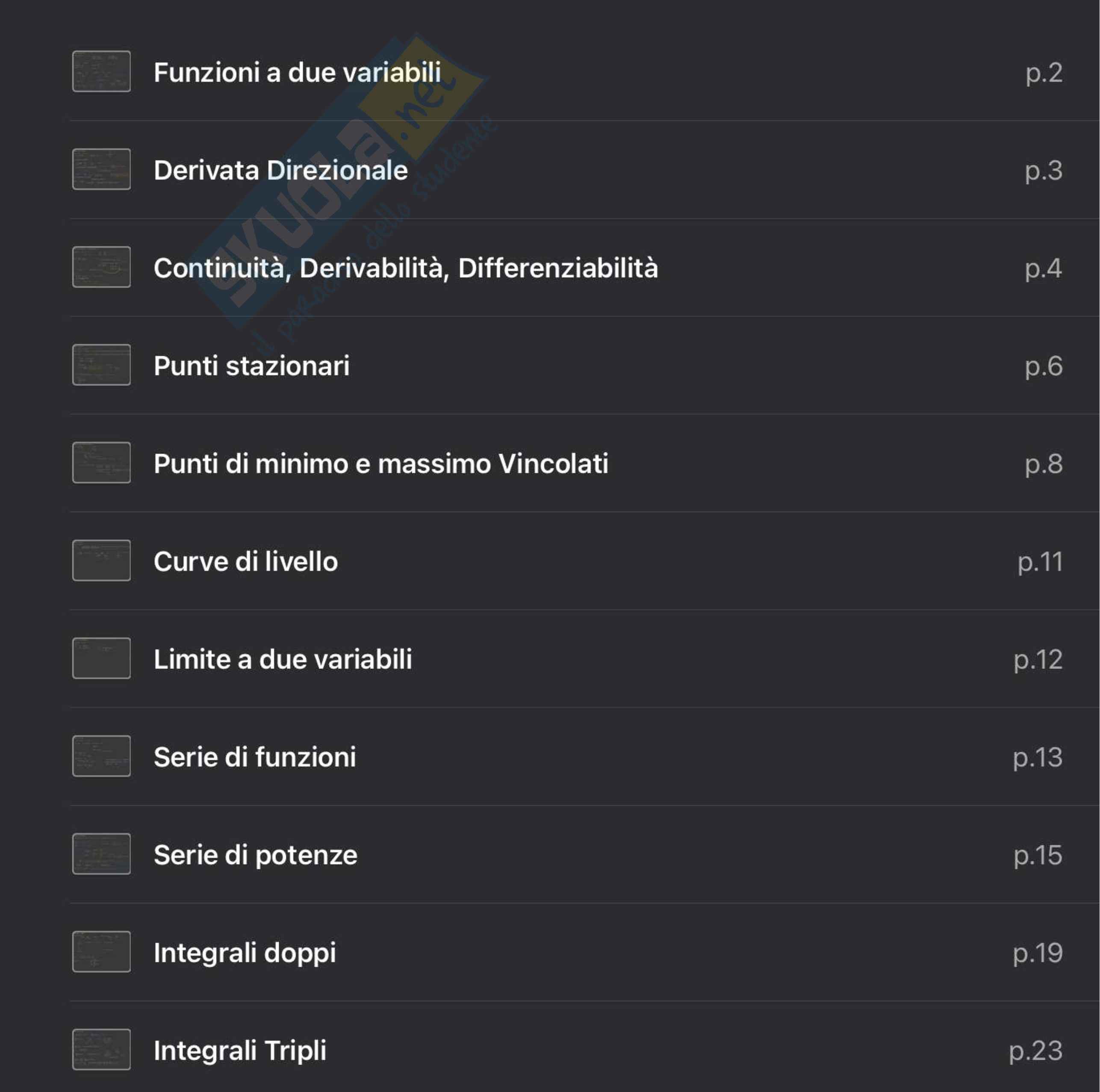Jump to Integrali doppi on p.19

coord(244,953)
